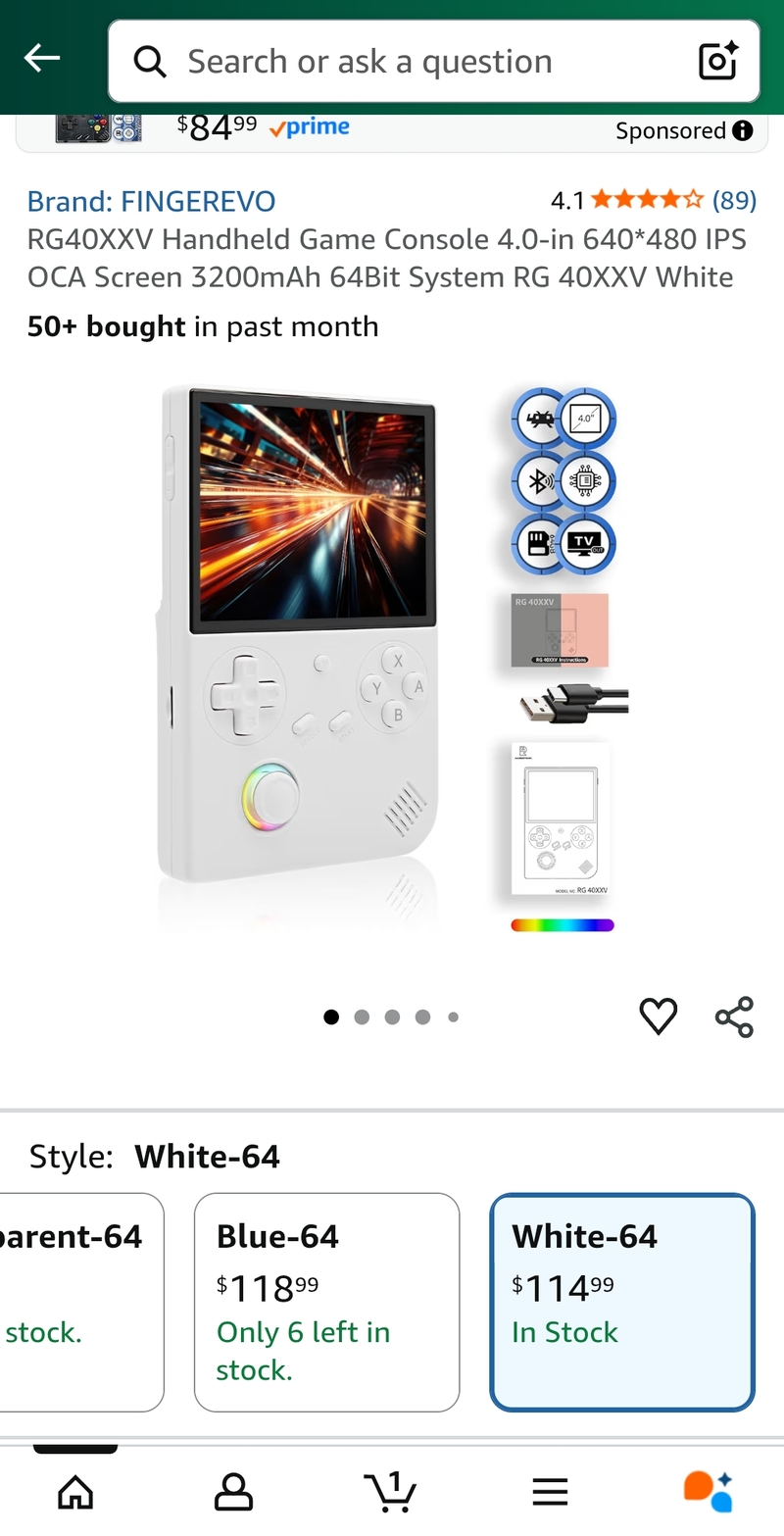Open camera lens search
This screenshot has height=1536, width=784.
718,62
